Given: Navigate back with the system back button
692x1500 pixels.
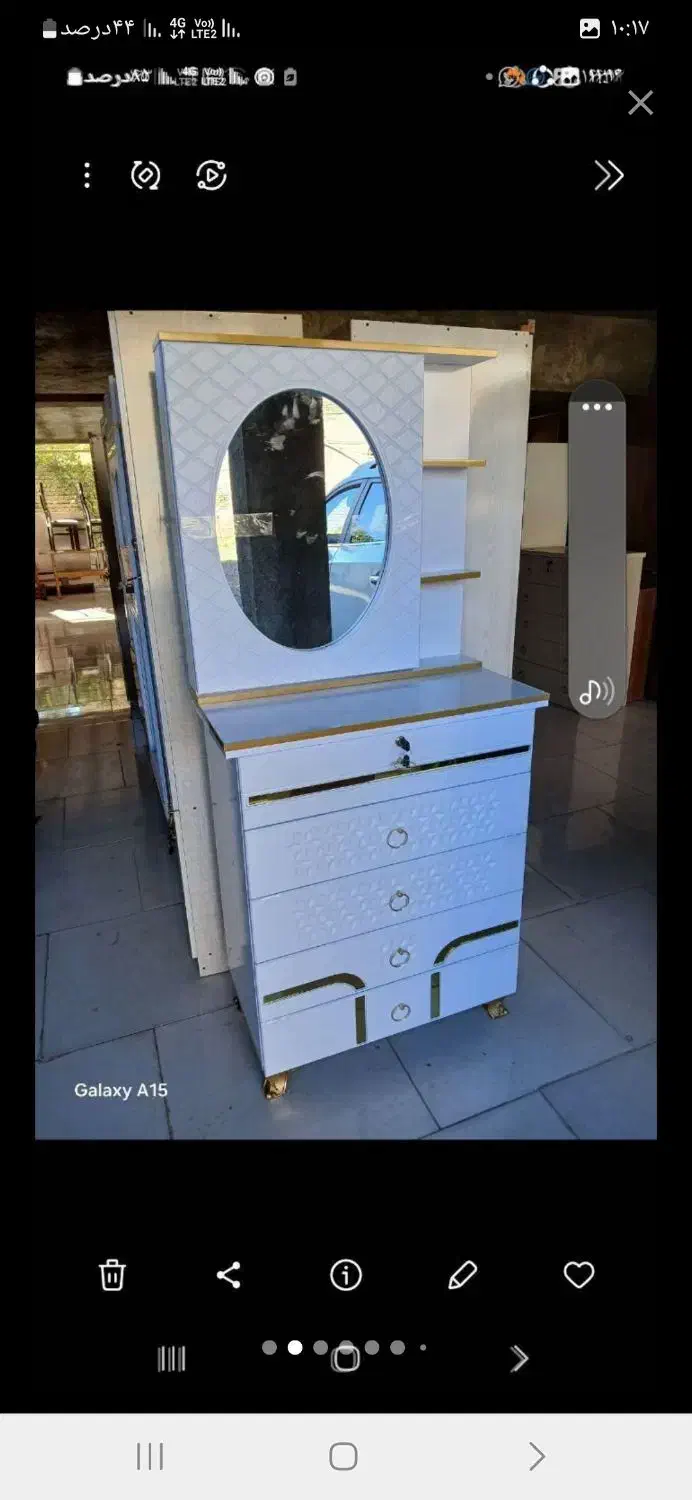Looking at the screenshot, I should (537, 1457).
